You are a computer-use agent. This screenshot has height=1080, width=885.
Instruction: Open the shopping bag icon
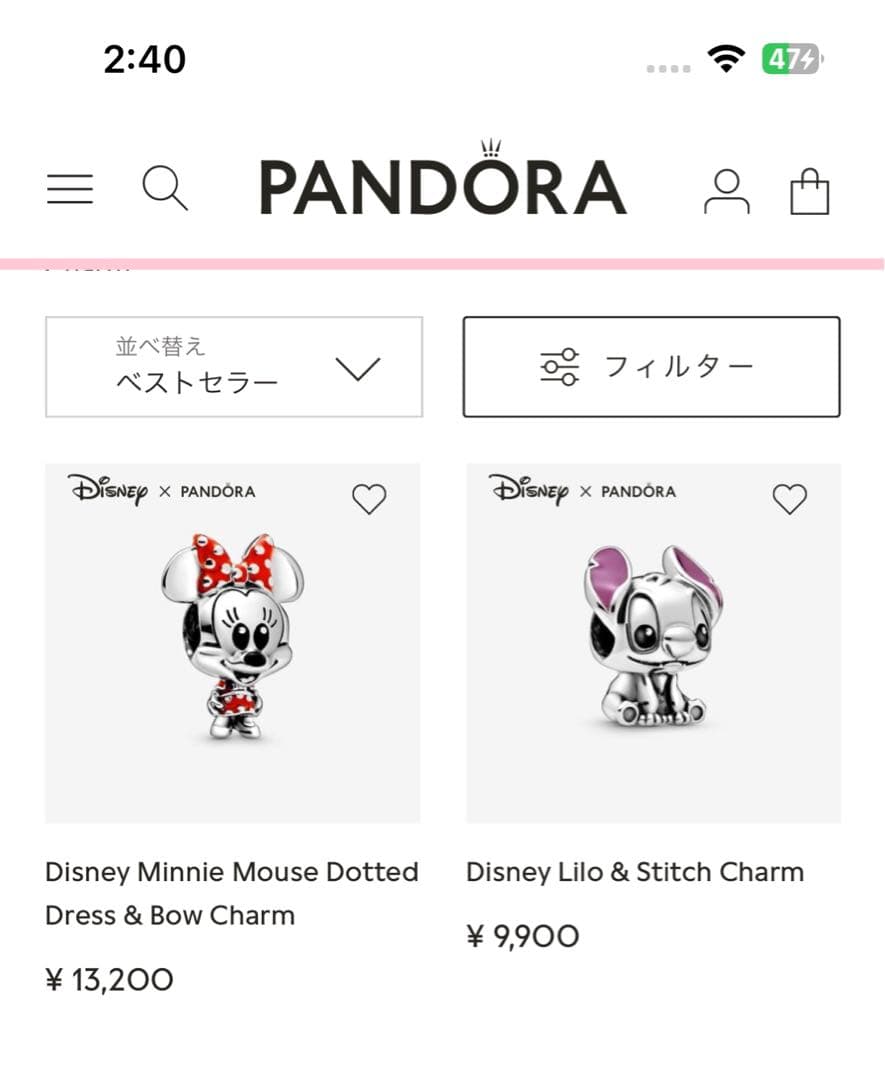coord(810,191)
